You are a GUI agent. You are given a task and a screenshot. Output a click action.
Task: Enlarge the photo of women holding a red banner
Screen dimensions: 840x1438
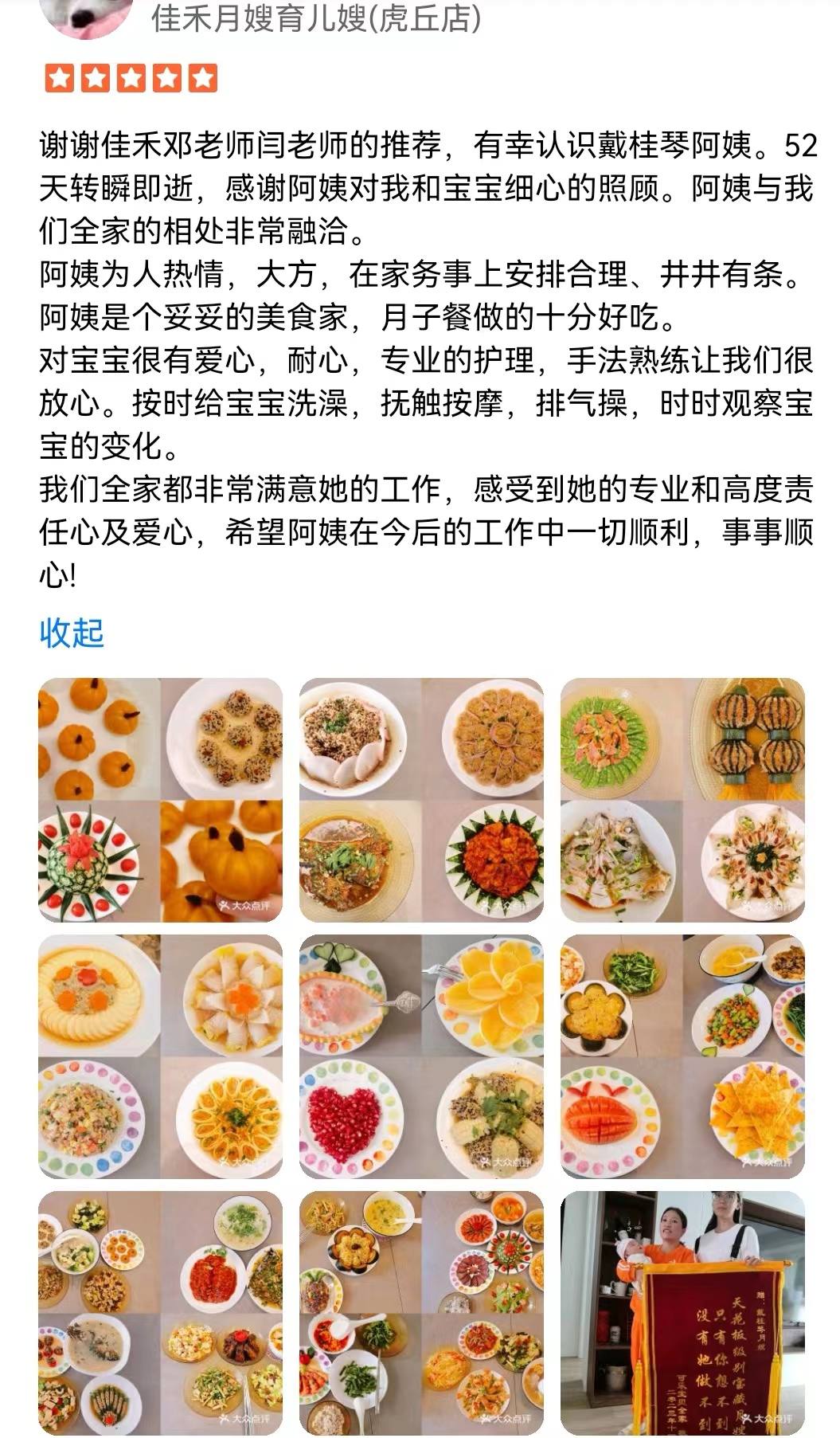coord(682,1313)
